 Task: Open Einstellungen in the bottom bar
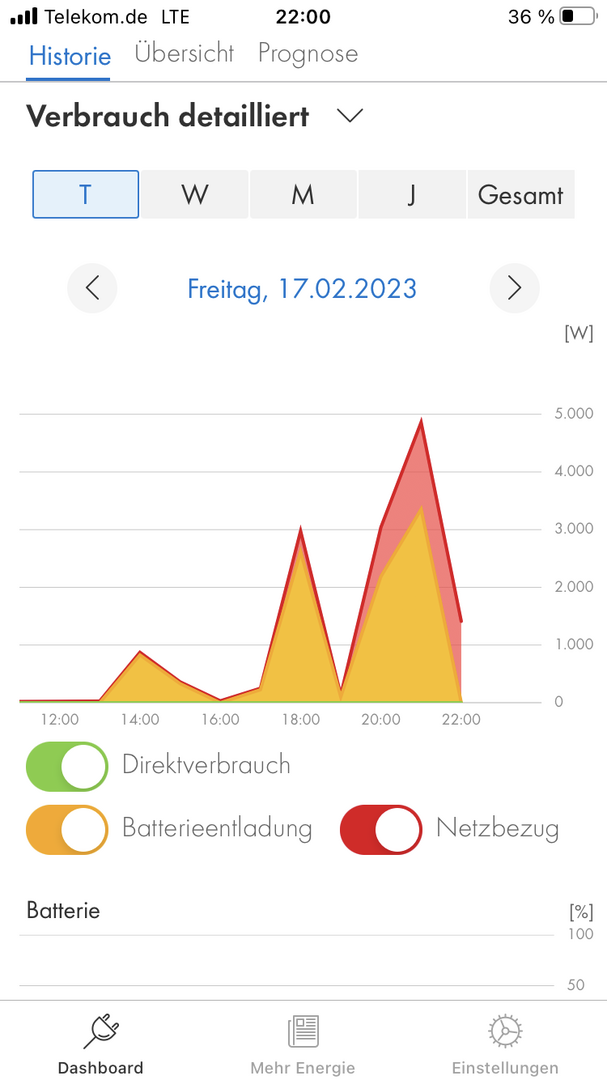[x=504, y=1043]
